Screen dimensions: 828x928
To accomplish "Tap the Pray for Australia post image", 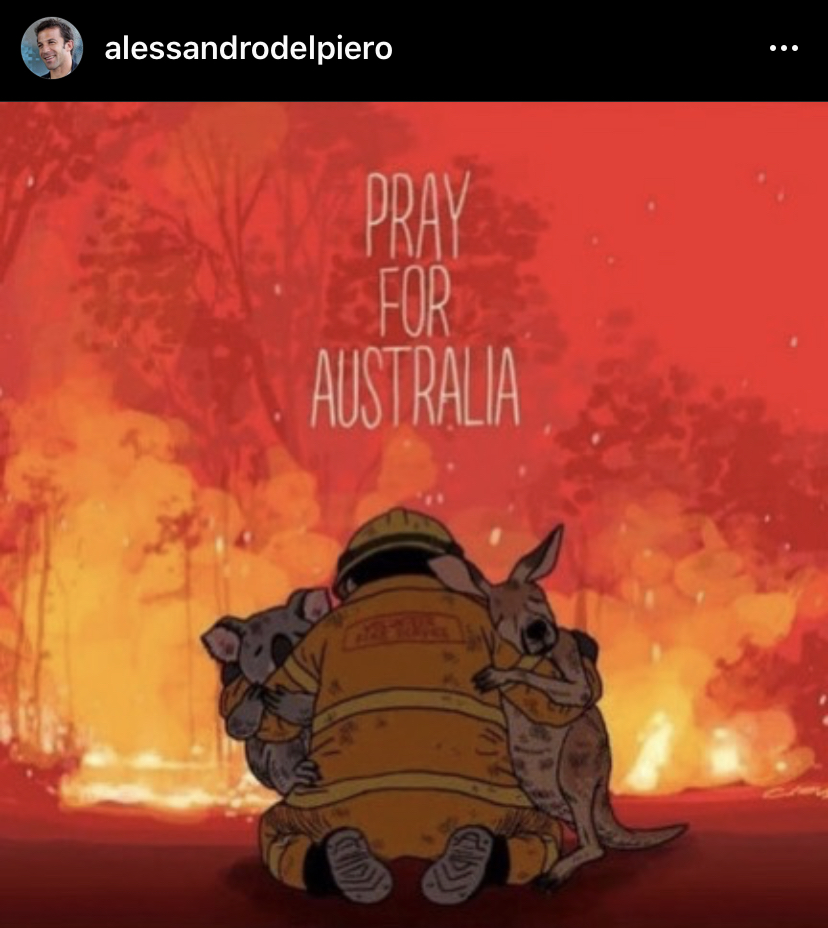I will click(x=414, y=514).
